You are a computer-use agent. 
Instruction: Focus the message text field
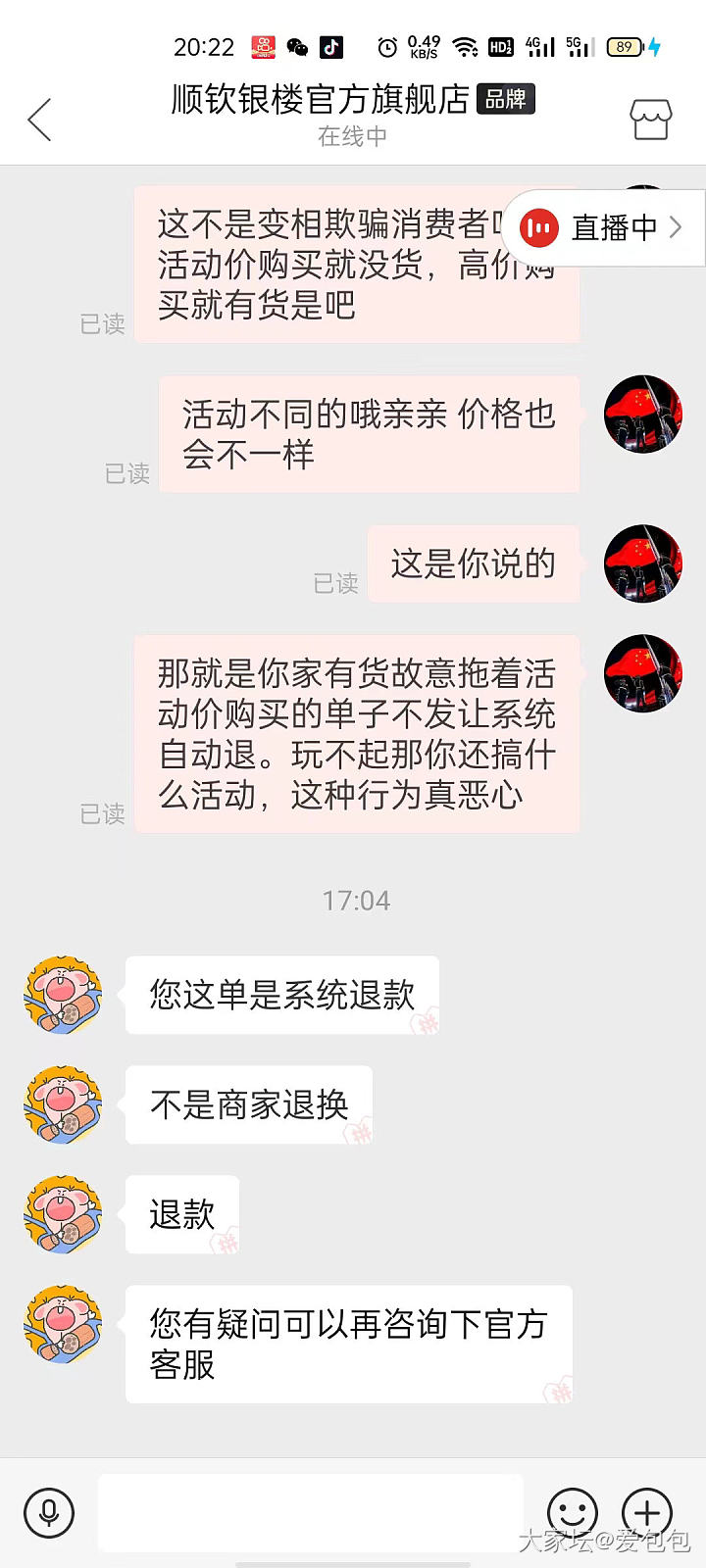(310, 1512)
